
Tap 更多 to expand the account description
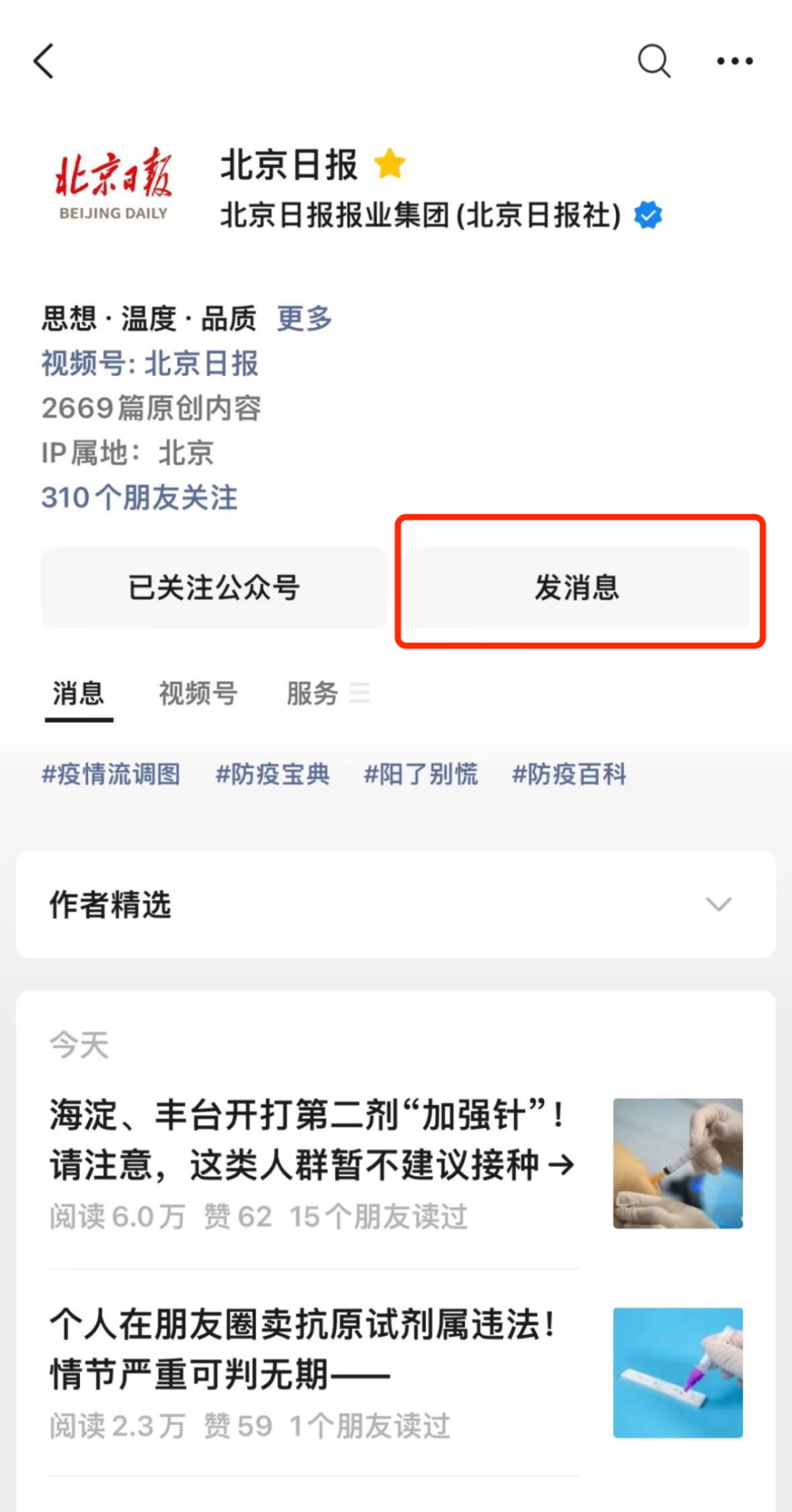304,319
